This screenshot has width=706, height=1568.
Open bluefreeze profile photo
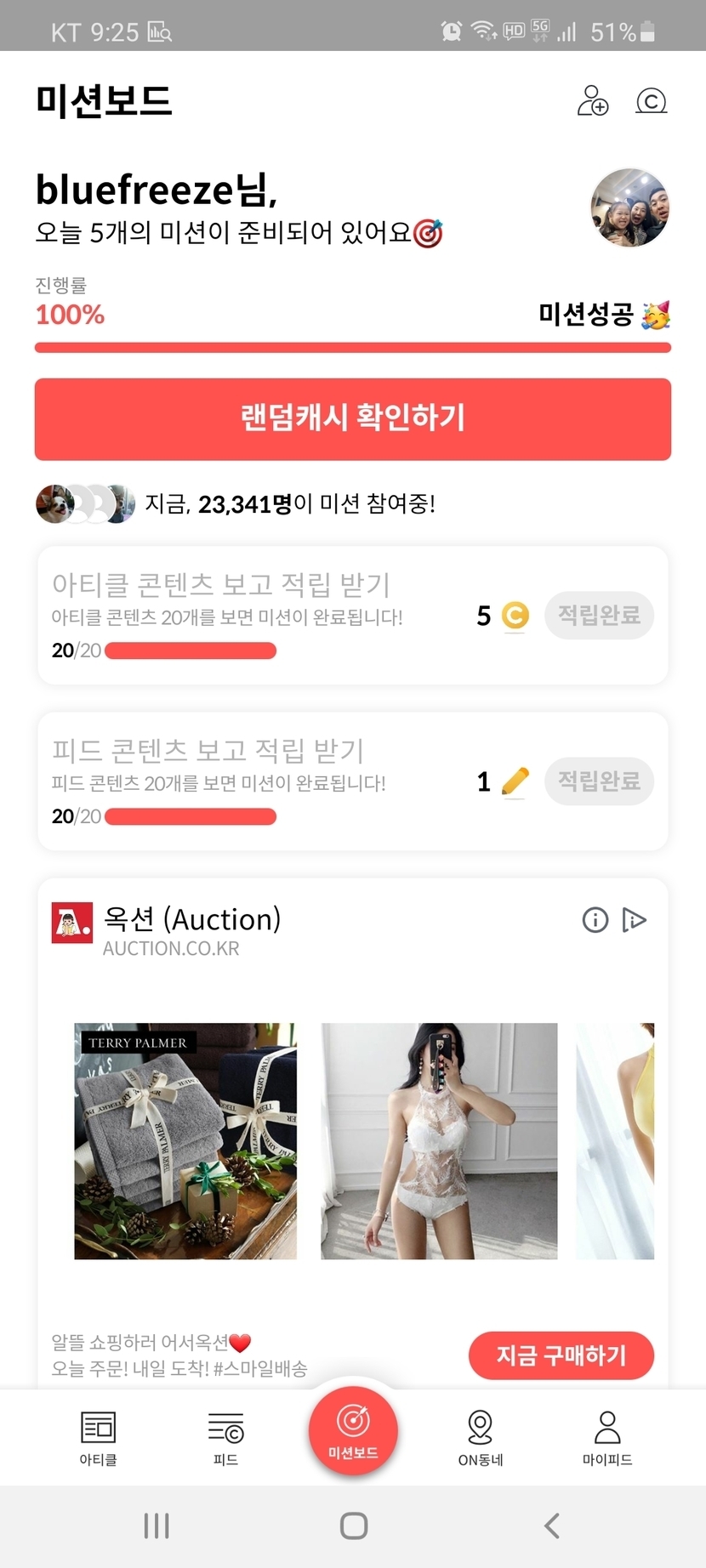click(x=629, y=207)
